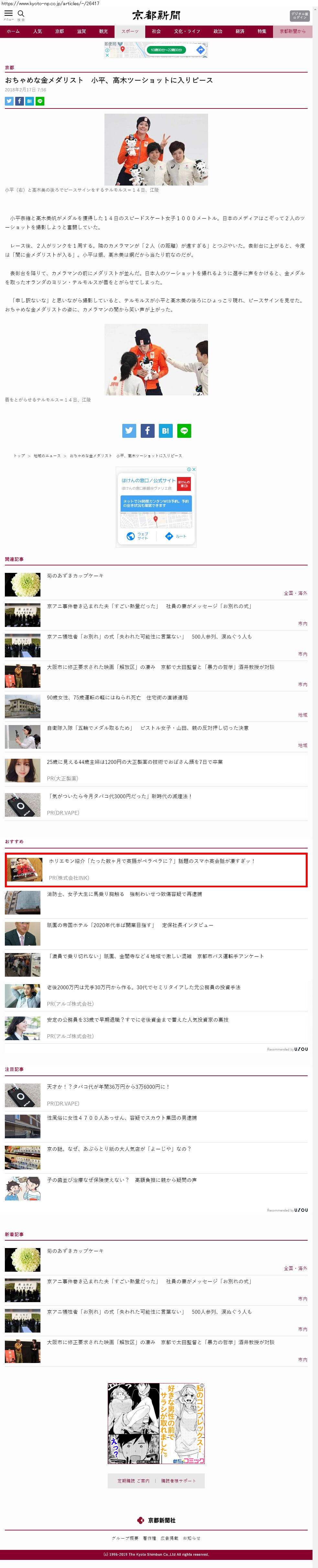Share via the large LINE button
The image size is (318, 1568).
point(184,430)
